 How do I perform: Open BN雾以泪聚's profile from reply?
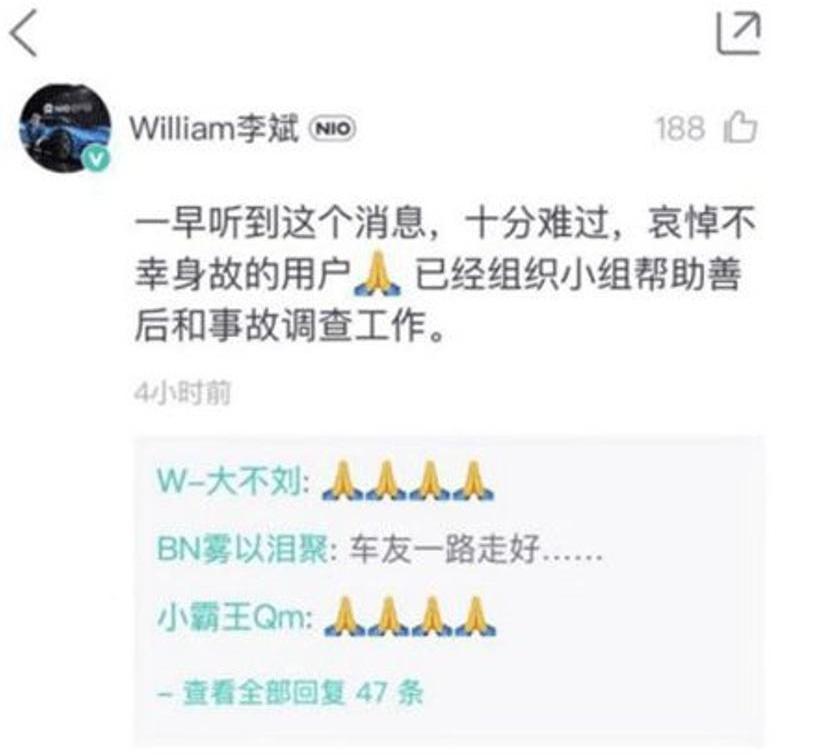pyautogui.click(x=248, y=552)
